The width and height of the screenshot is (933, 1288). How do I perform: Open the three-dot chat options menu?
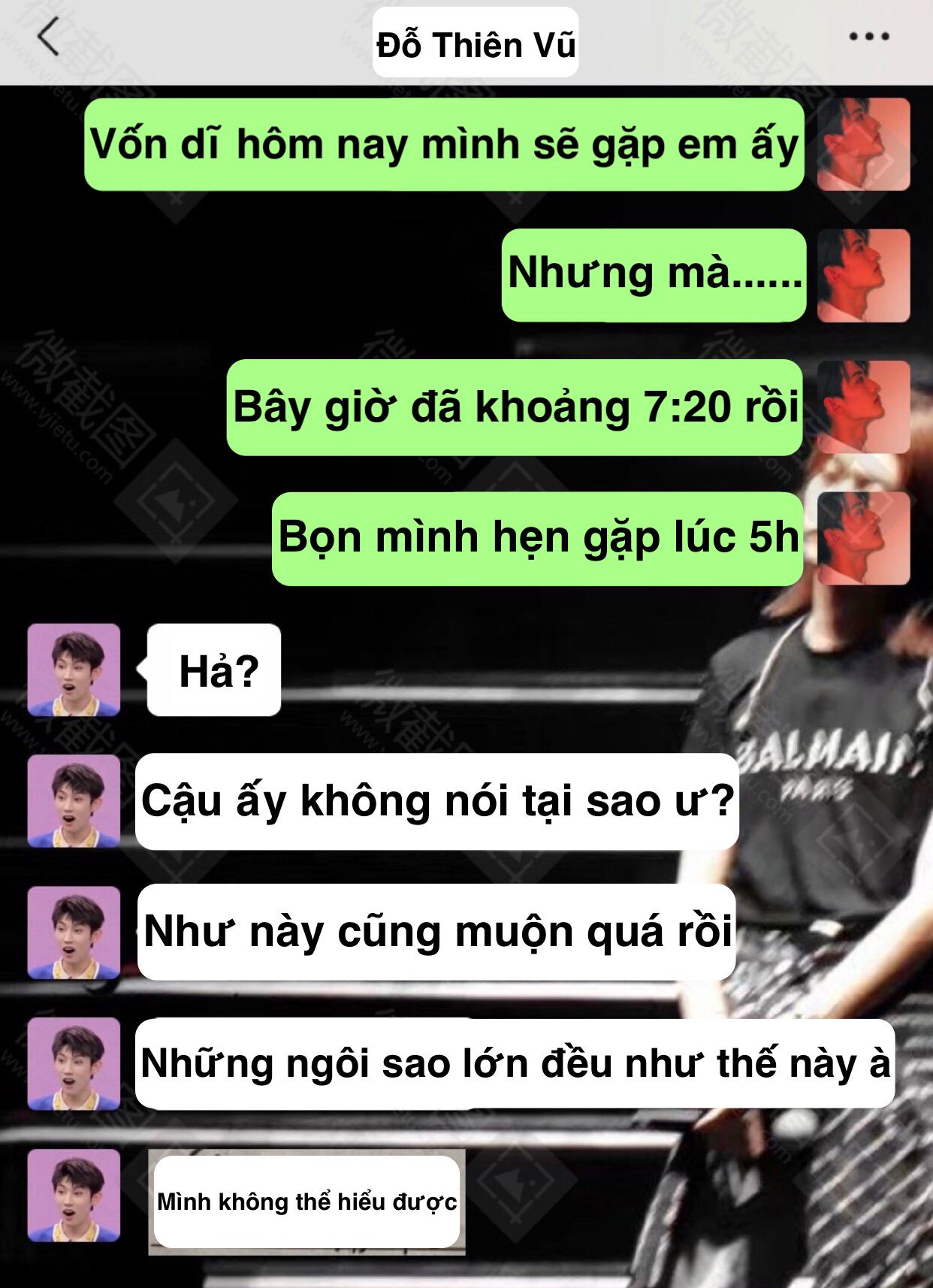(869, 36)
